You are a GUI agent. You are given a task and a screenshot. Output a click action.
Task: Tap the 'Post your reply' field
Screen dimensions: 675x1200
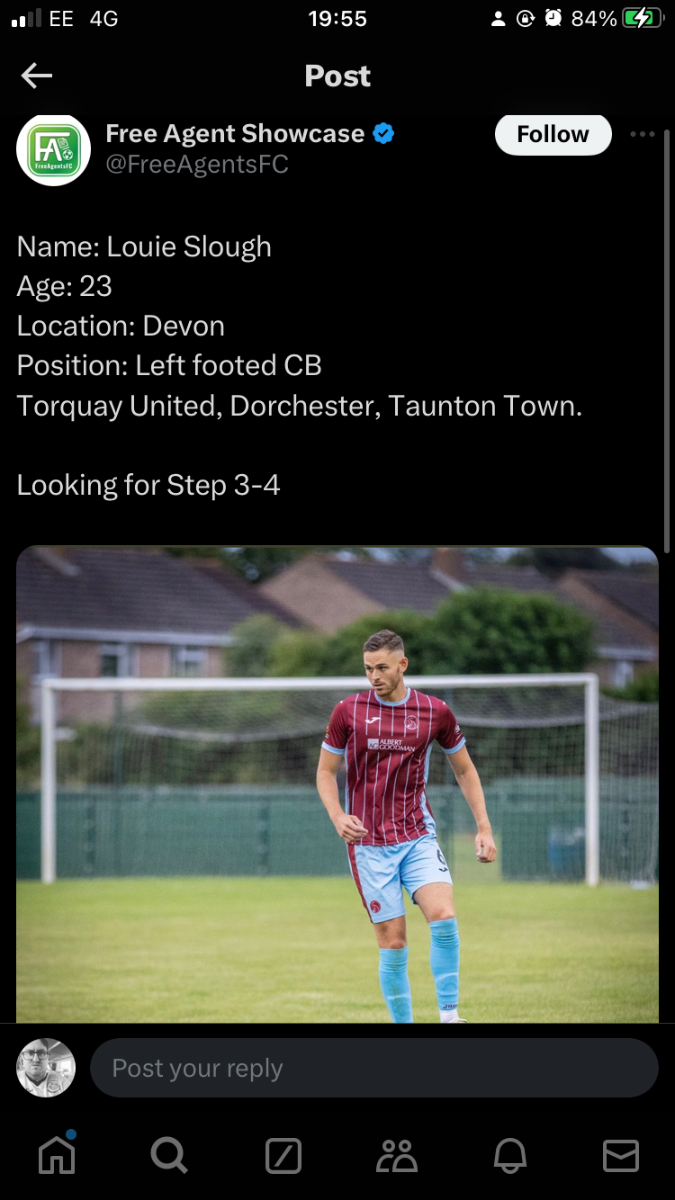pyautogui.click(x=374, y=1068)
